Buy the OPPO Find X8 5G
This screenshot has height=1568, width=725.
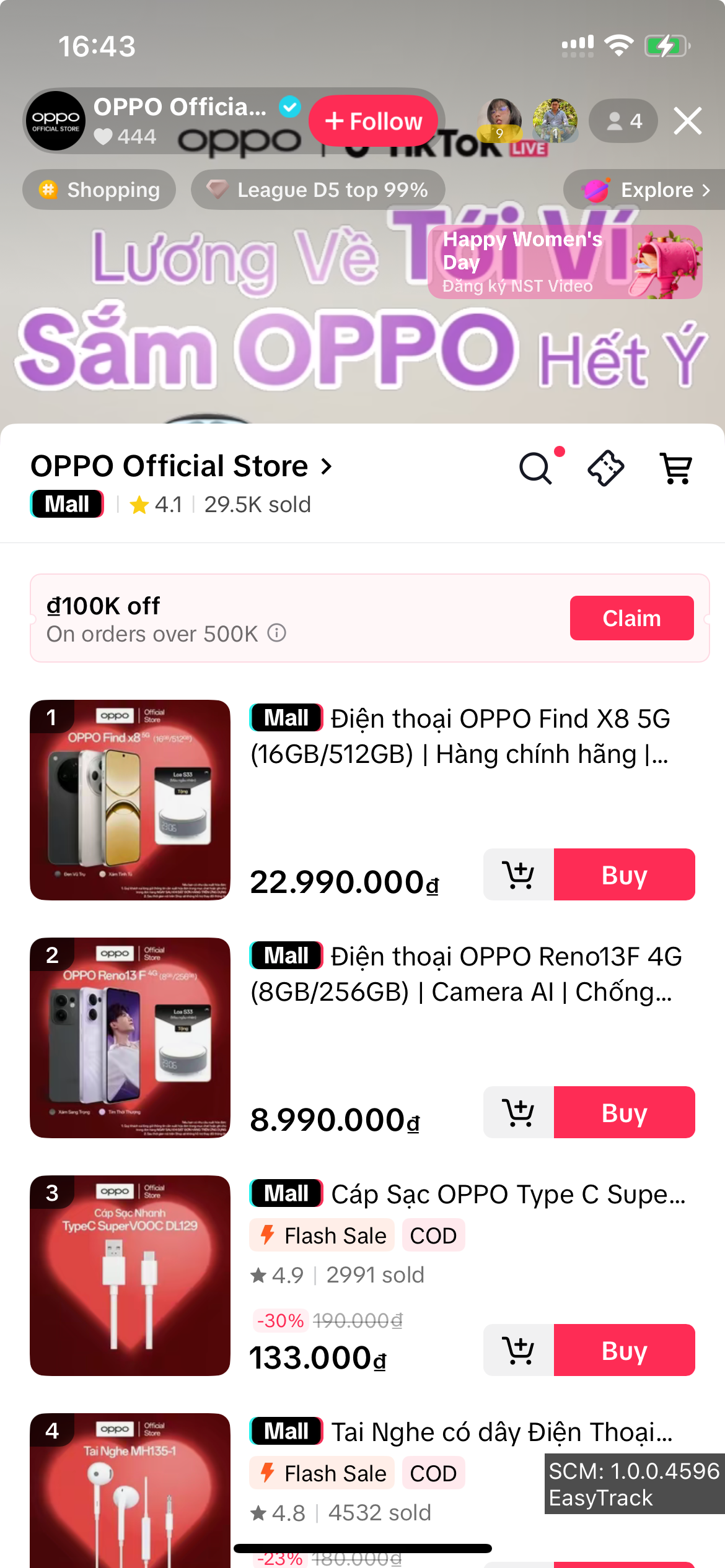(624, 875)
